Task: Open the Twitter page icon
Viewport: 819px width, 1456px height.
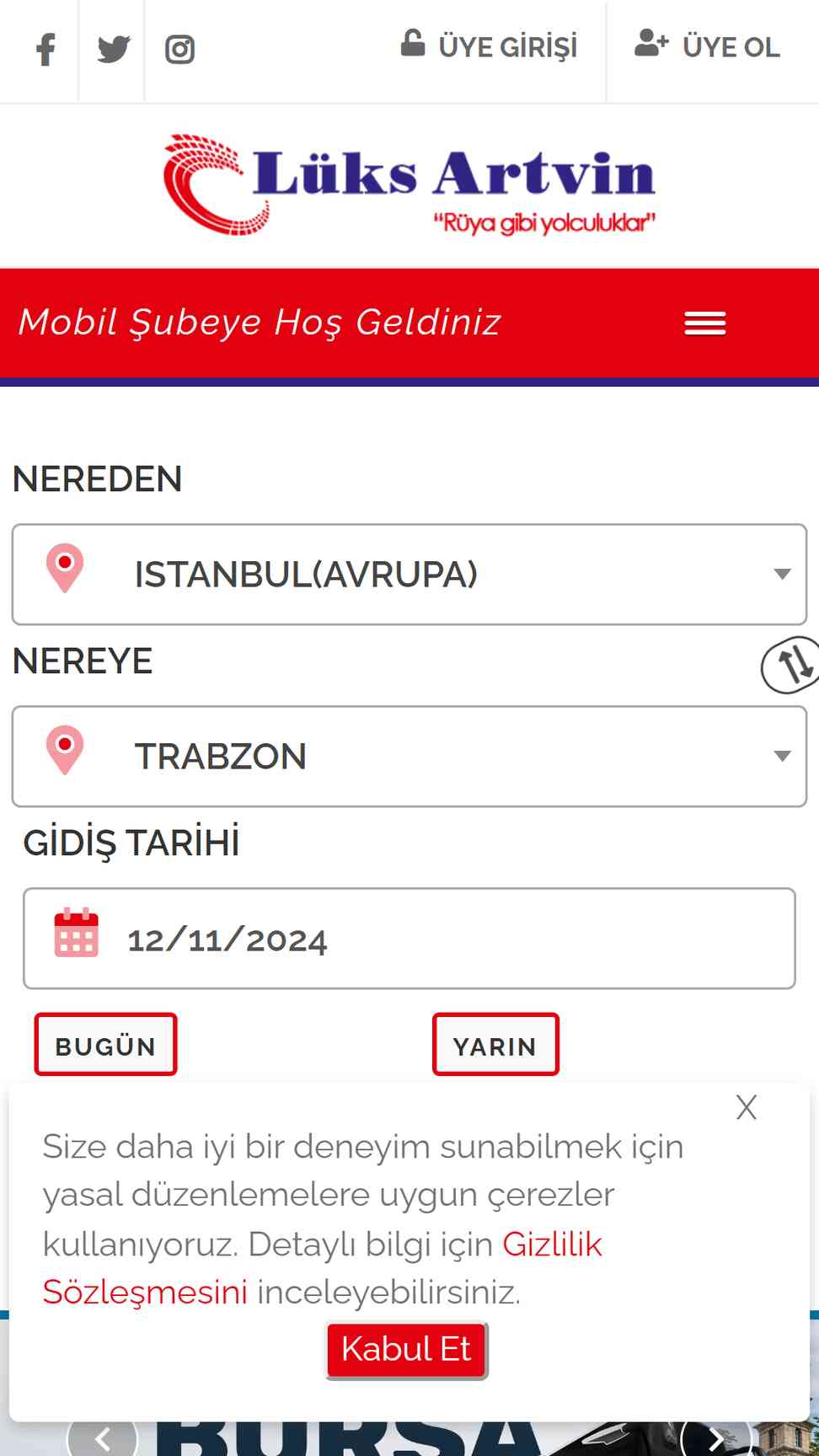Action: (x=113, y=50)
